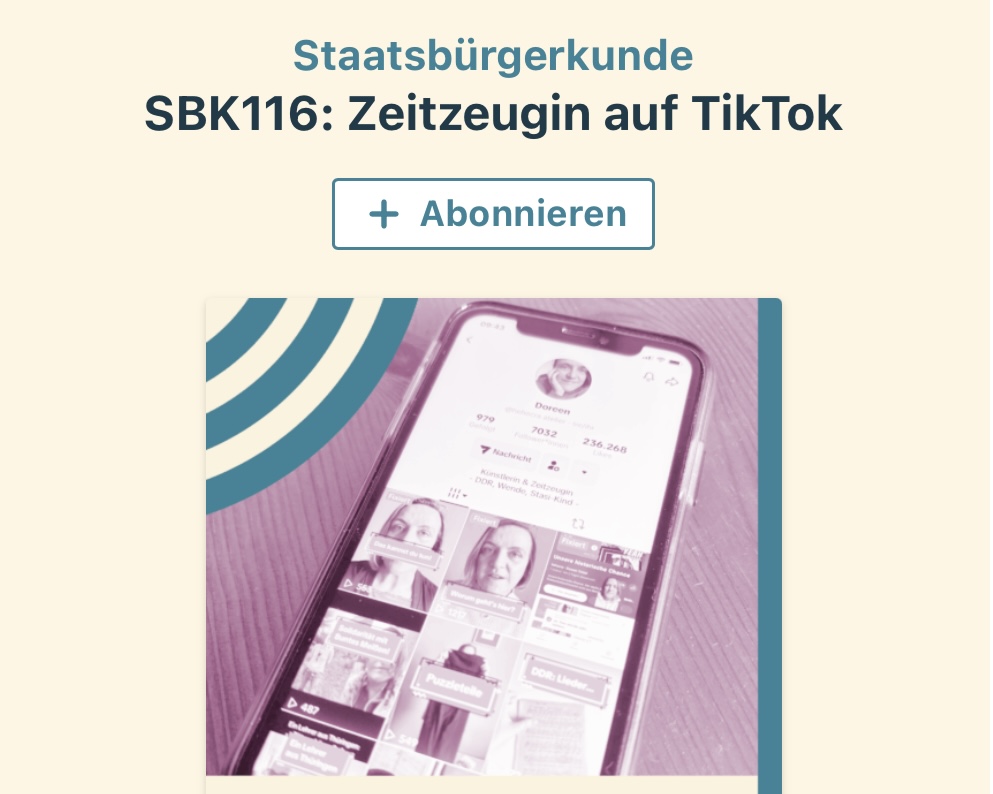Screen dimensions: 993x794
Task: Subscribe via the Abonnieren button
Action: click(x=493, y=214)
